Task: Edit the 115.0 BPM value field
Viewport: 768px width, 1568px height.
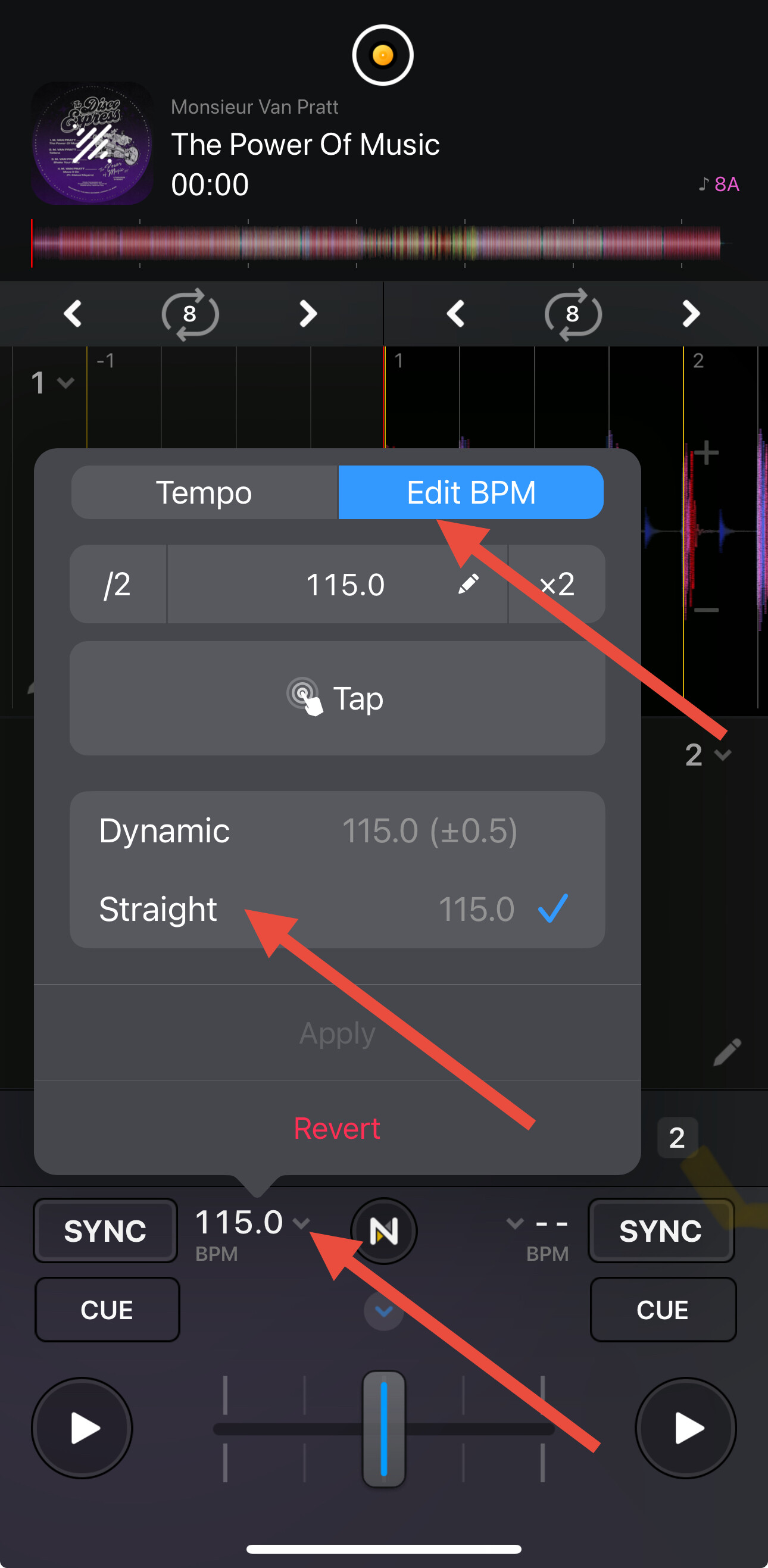Action: click(338, 585)
